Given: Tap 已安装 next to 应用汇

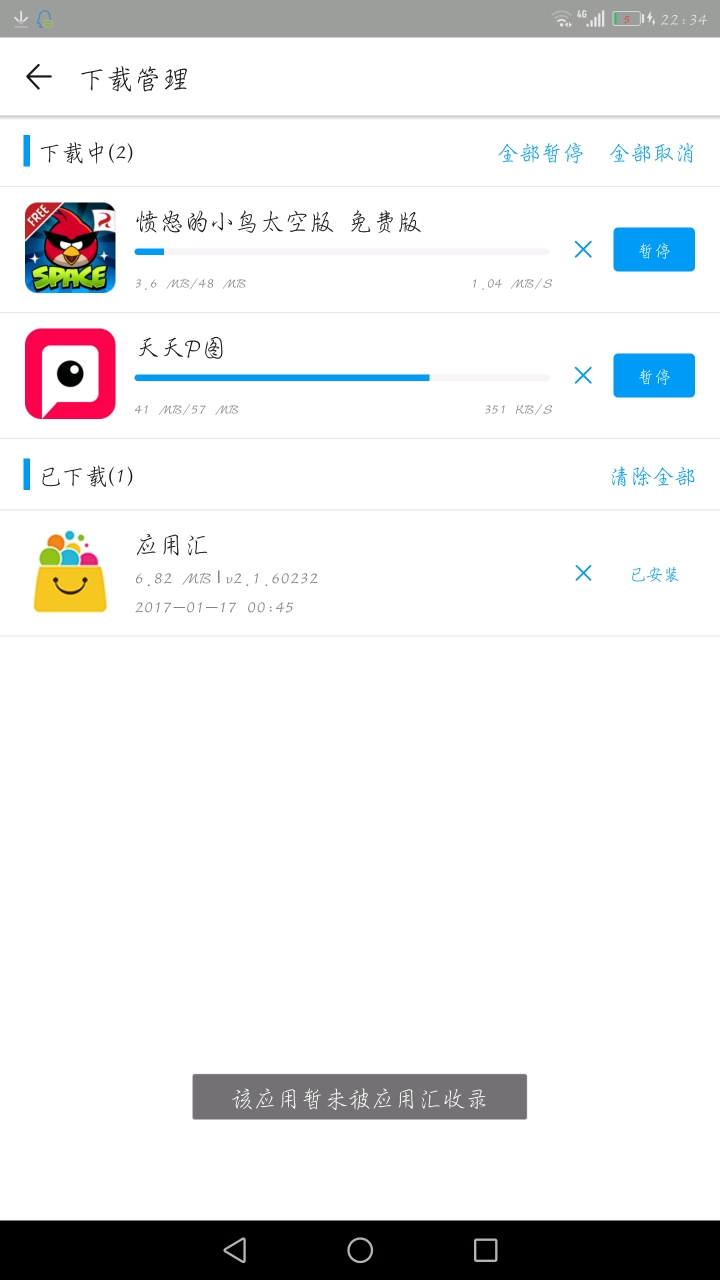Looking at the screenshot, I should click(x=654, y=574).
